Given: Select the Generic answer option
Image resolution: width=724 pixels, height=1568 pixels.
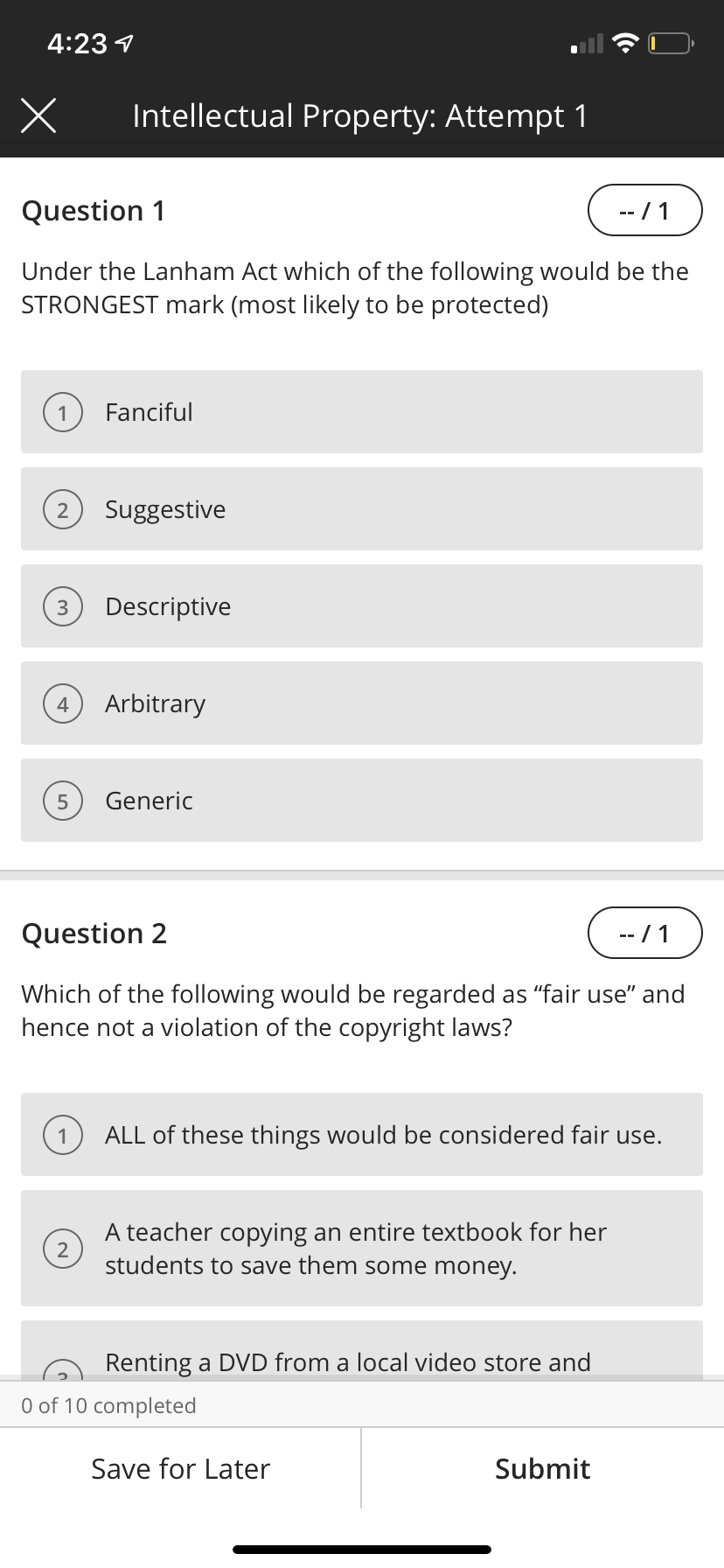Looking at the screenshot, I should pos(361,800).
